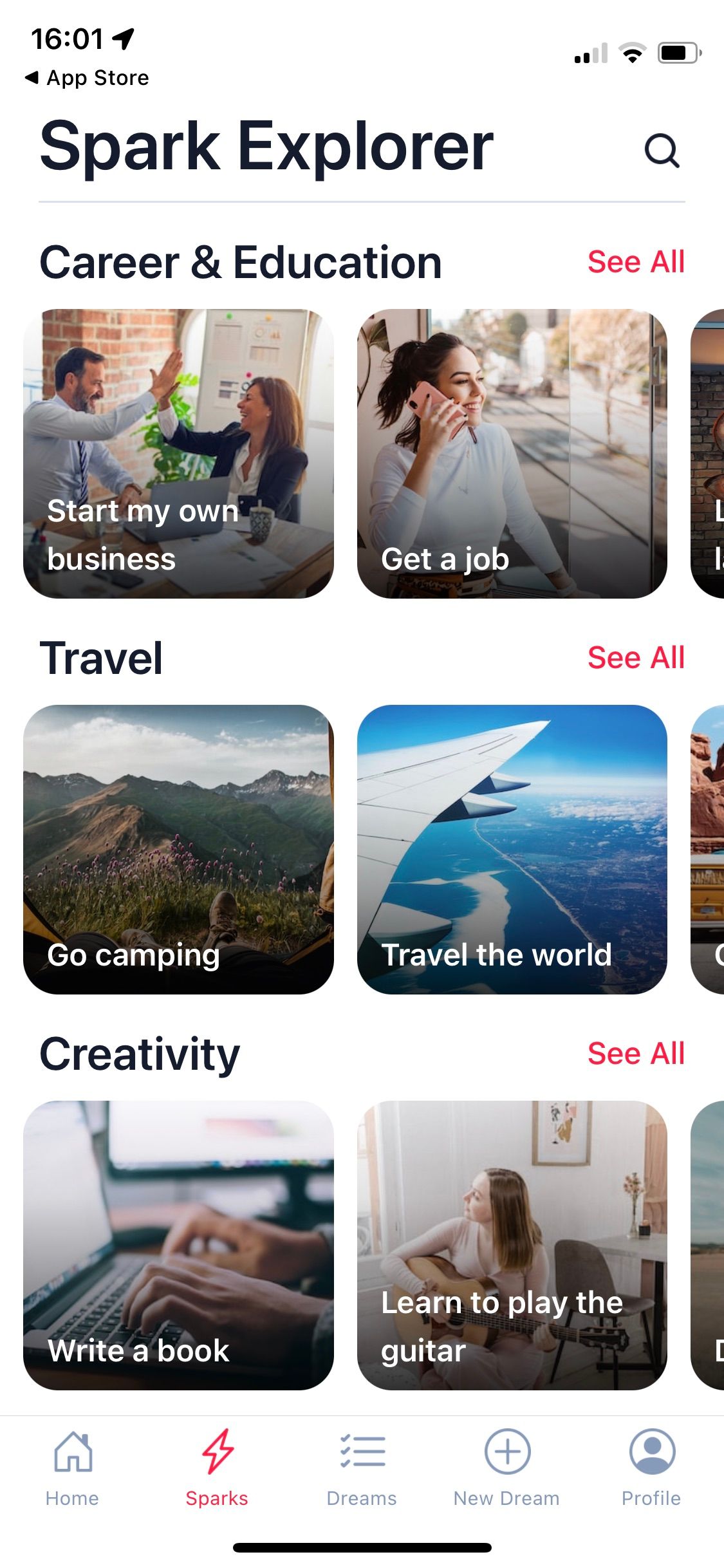
Task: See All Travel sparks
Action: click(636, 657)
